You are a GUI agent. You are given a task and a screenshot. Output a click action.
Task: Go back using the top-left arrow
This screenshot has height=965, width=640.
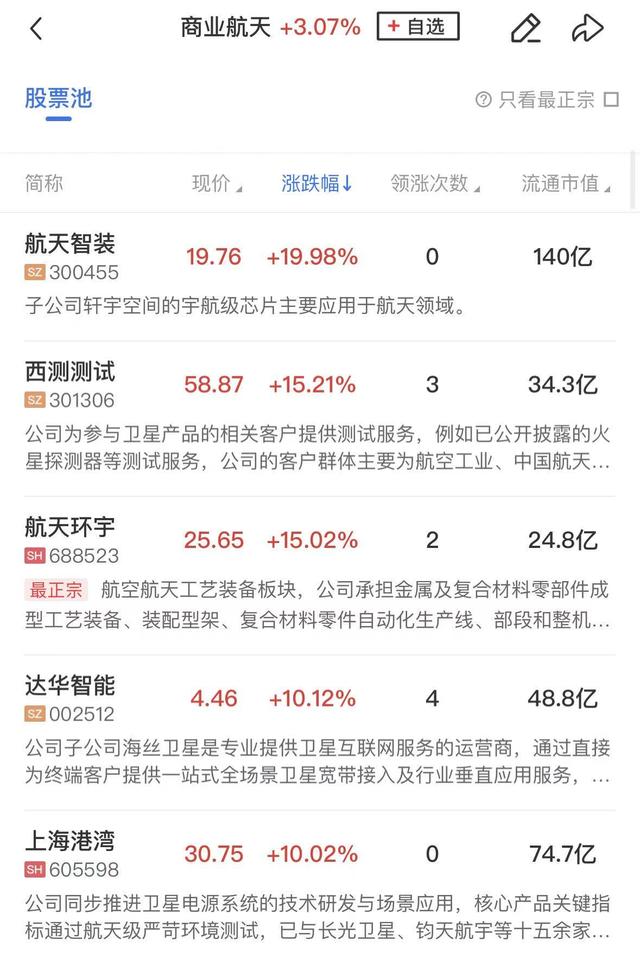[x=36, y=29]
